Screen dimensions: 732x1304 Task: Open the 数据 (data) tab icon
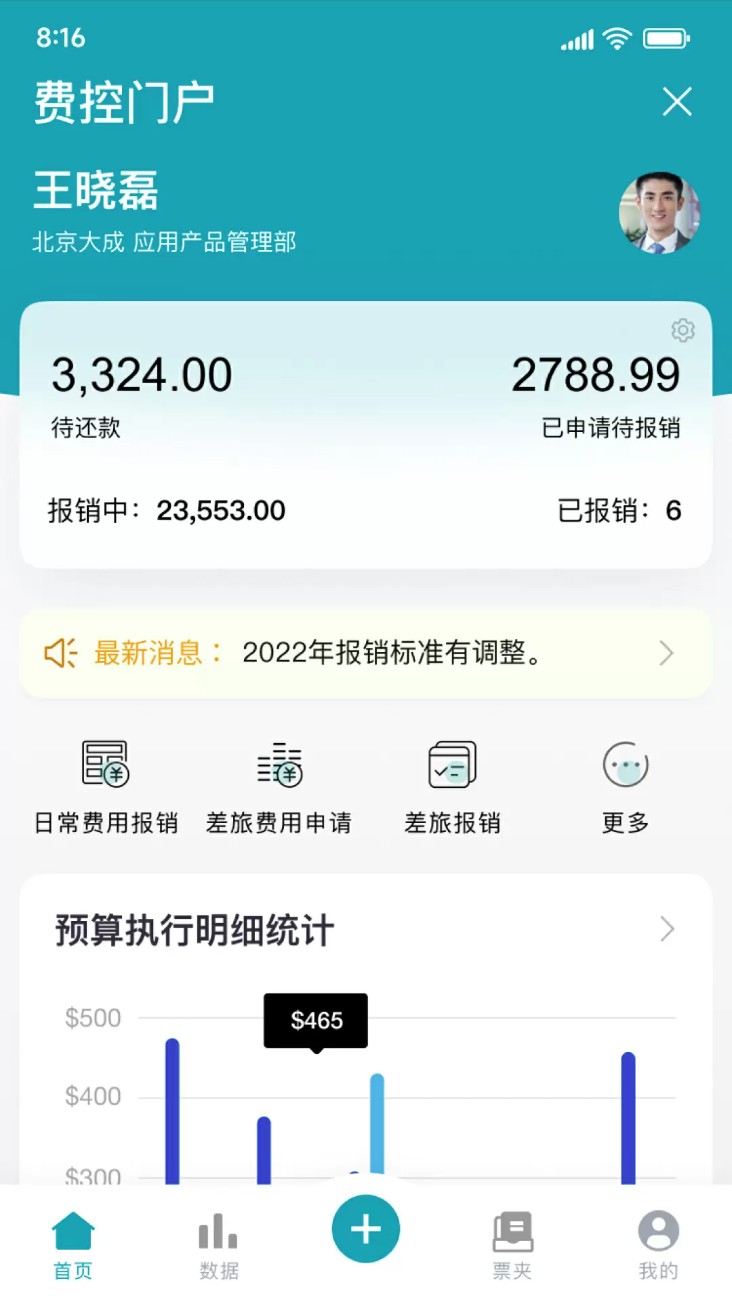[218, 1233]
